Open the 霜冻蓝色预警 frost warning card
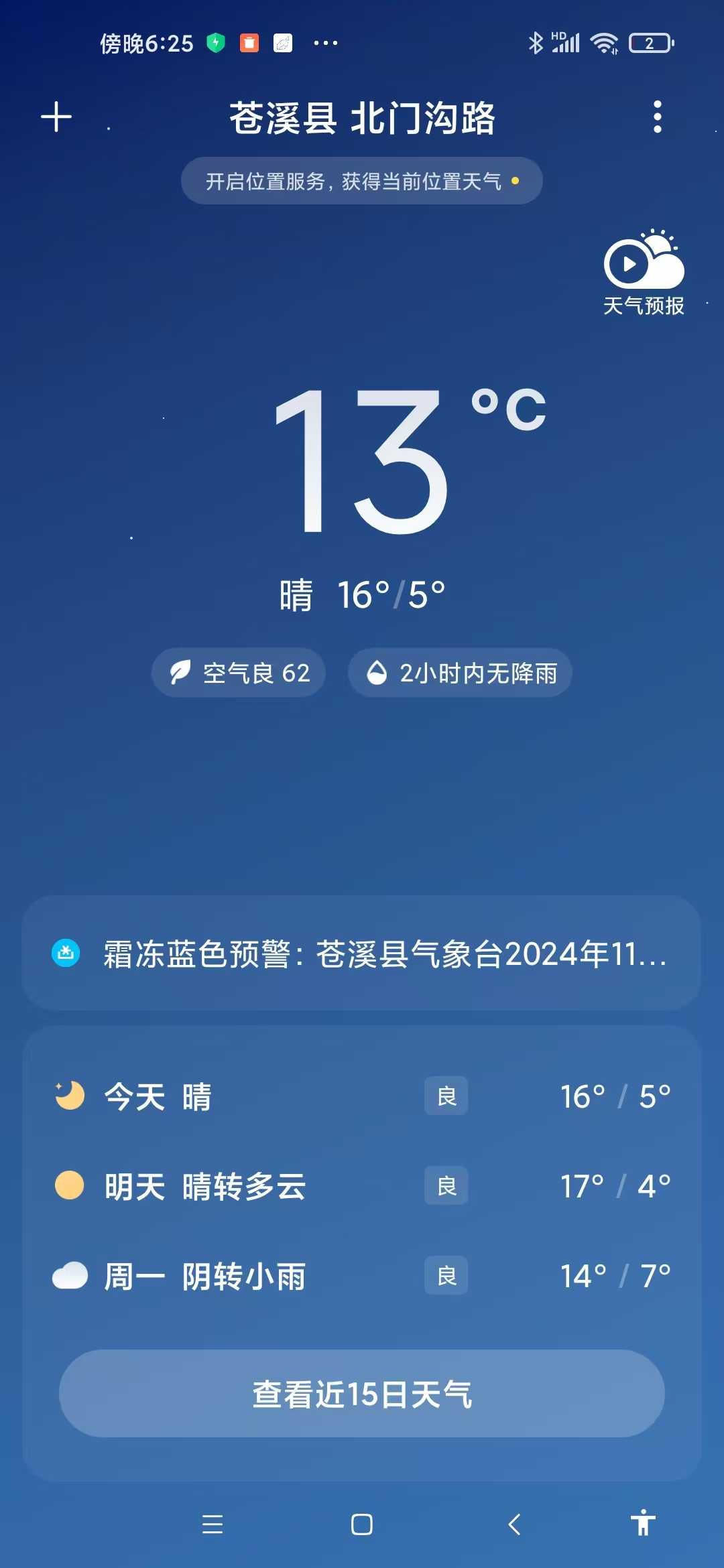 coord(362,954)
